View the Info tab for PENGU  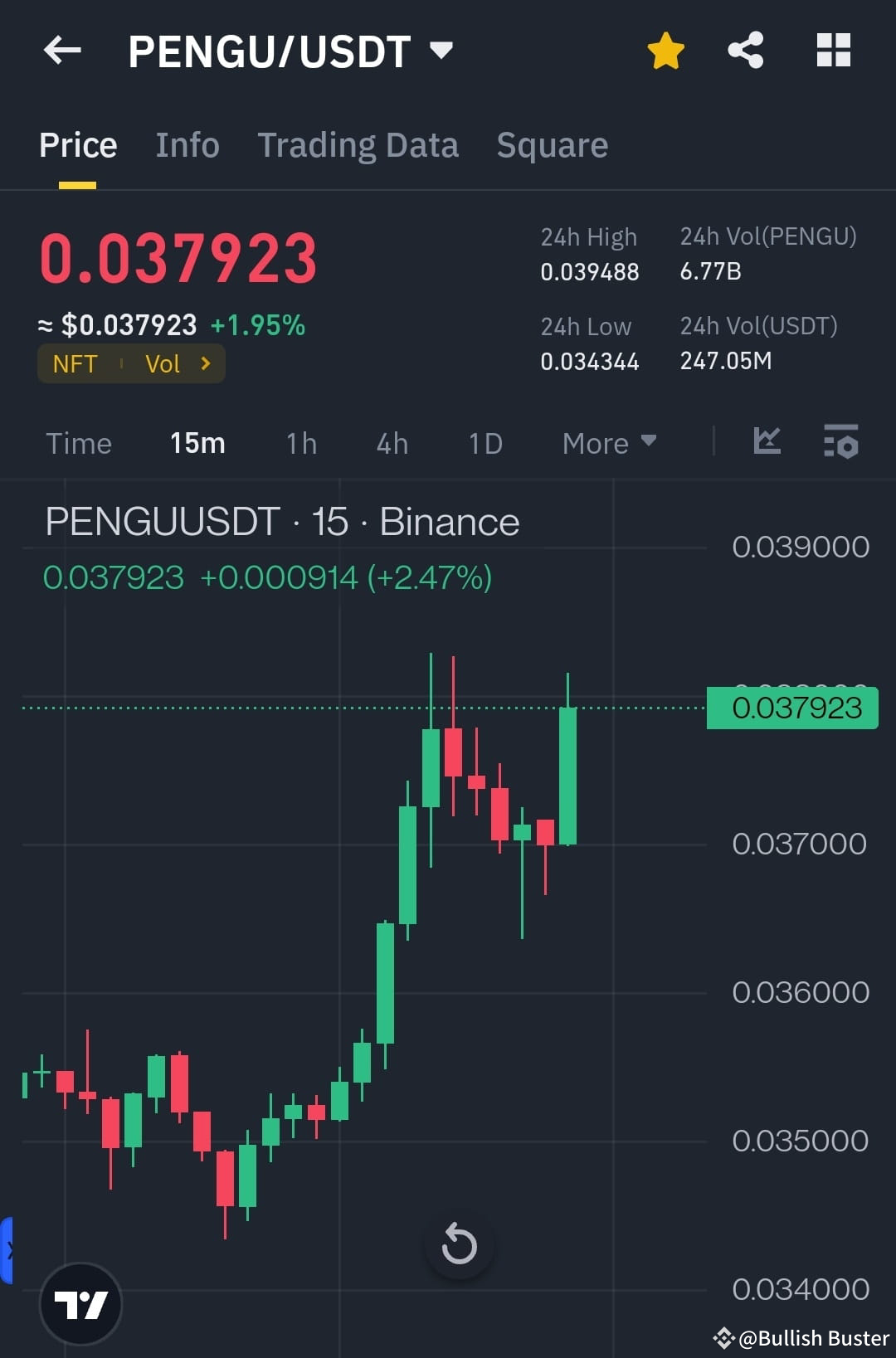tap(187, 144)
